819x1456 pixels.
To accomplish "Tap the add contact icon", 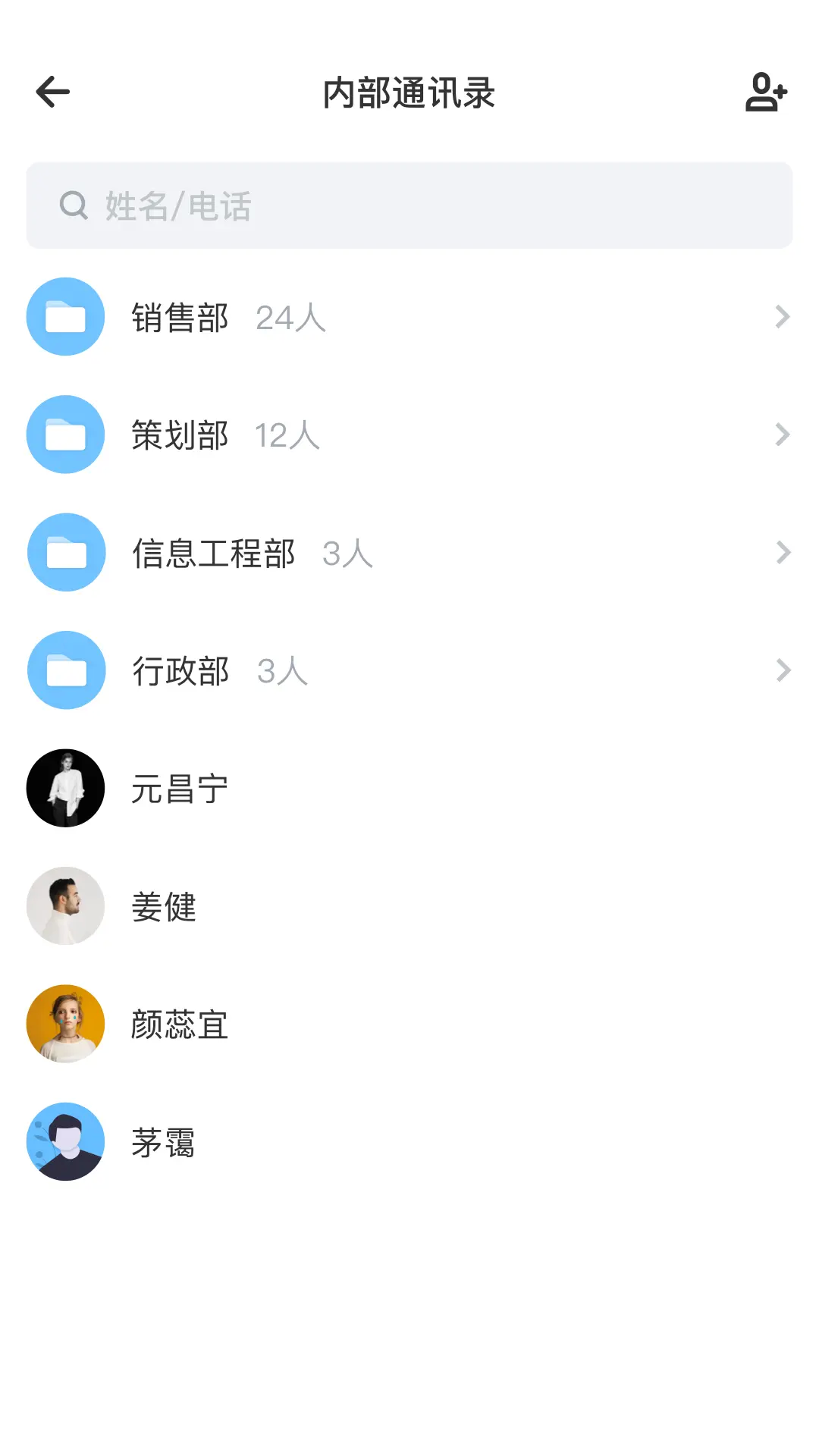I will 766,92.
